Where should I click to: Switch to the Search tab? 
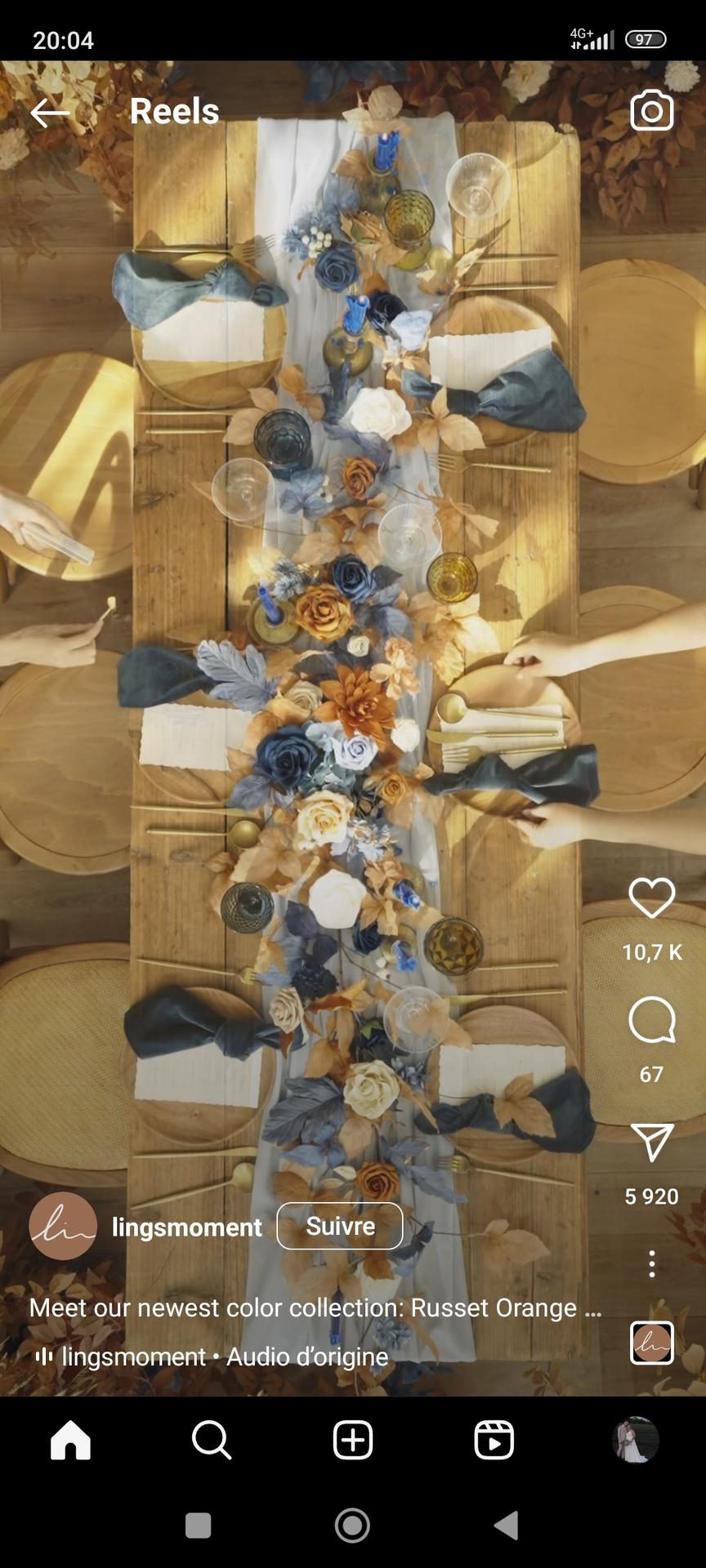click(x=212, y=1440)
